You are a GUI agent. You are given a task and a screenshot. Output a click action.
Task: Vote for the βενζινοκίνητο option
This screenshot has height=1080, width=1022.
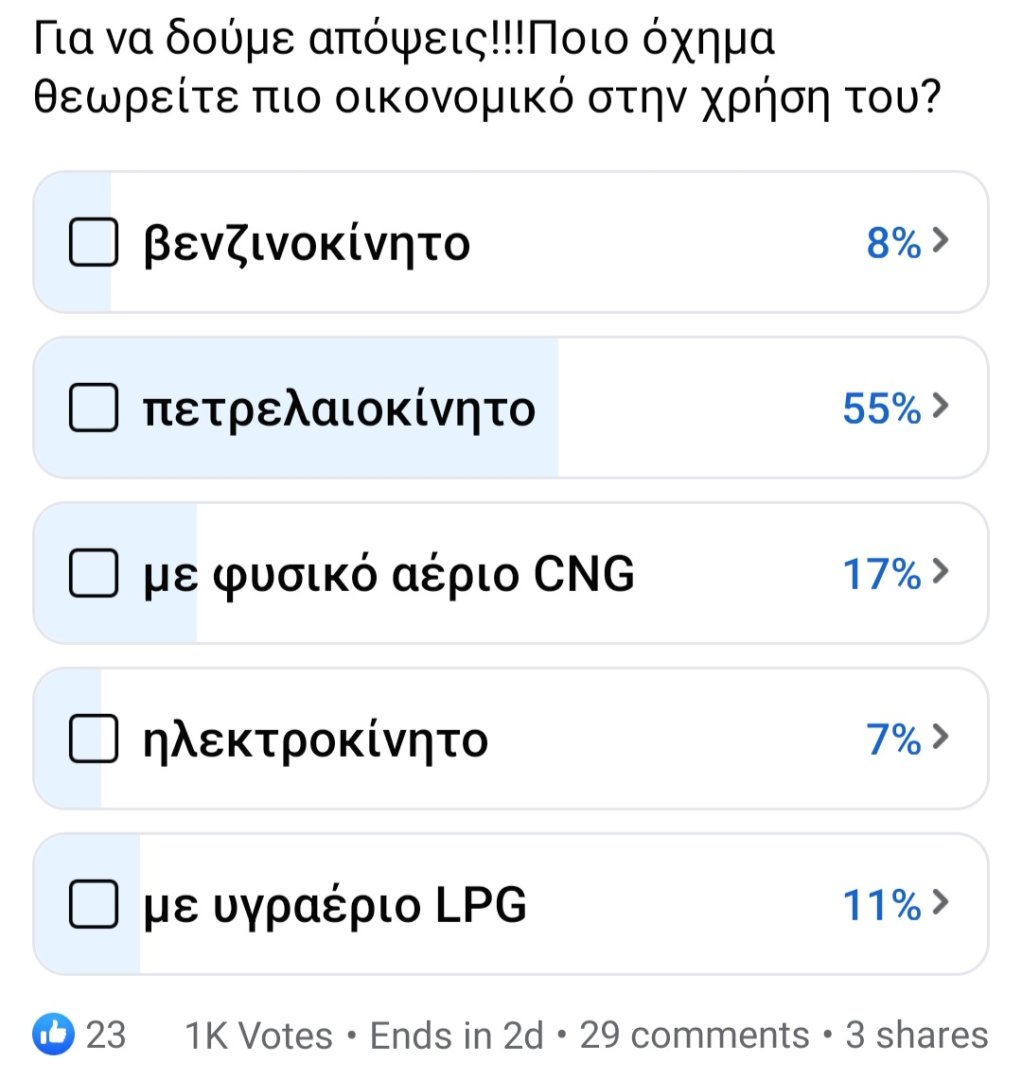(x=93, y=243)
